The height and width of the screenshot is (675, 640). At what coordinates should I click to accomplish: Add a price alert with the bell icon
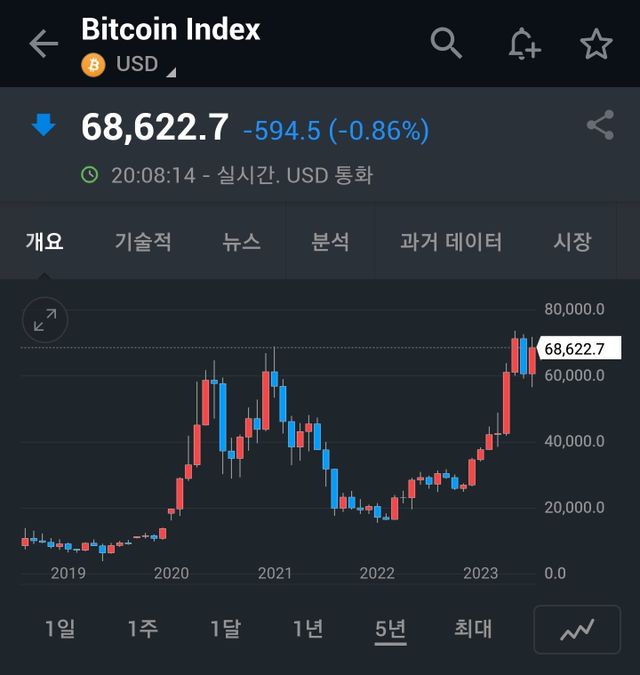(523, 44)
